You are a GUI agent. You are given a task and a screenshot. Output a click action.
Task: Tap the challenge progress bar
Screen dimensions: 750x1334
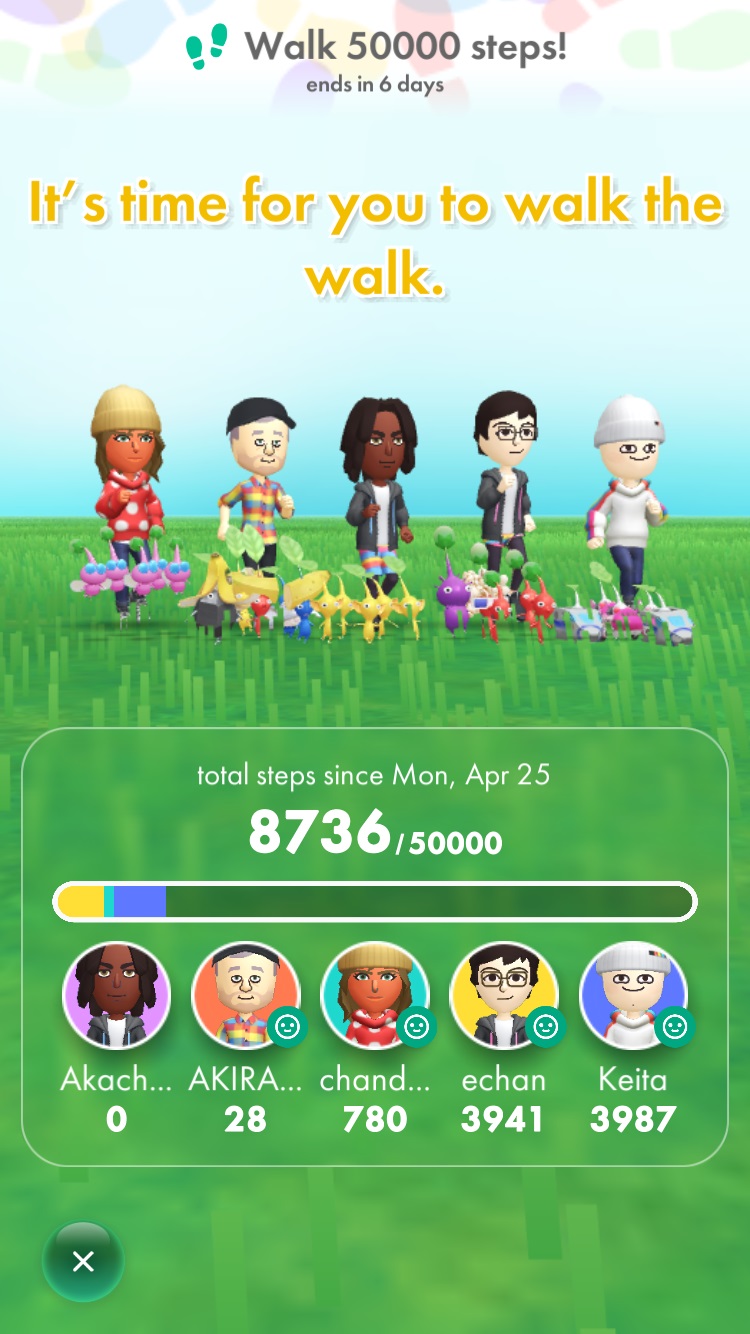pyautogui.click(x=375, y=901)
